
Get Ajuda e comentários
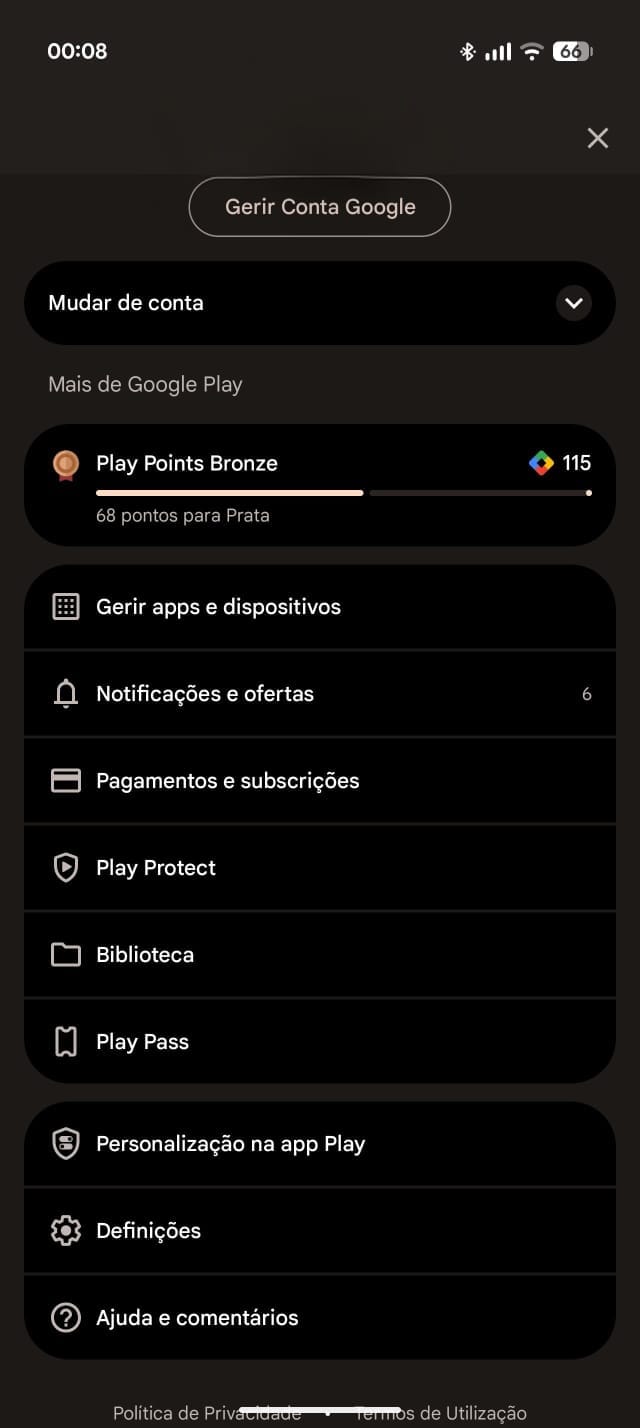(x=320, y=1318)
